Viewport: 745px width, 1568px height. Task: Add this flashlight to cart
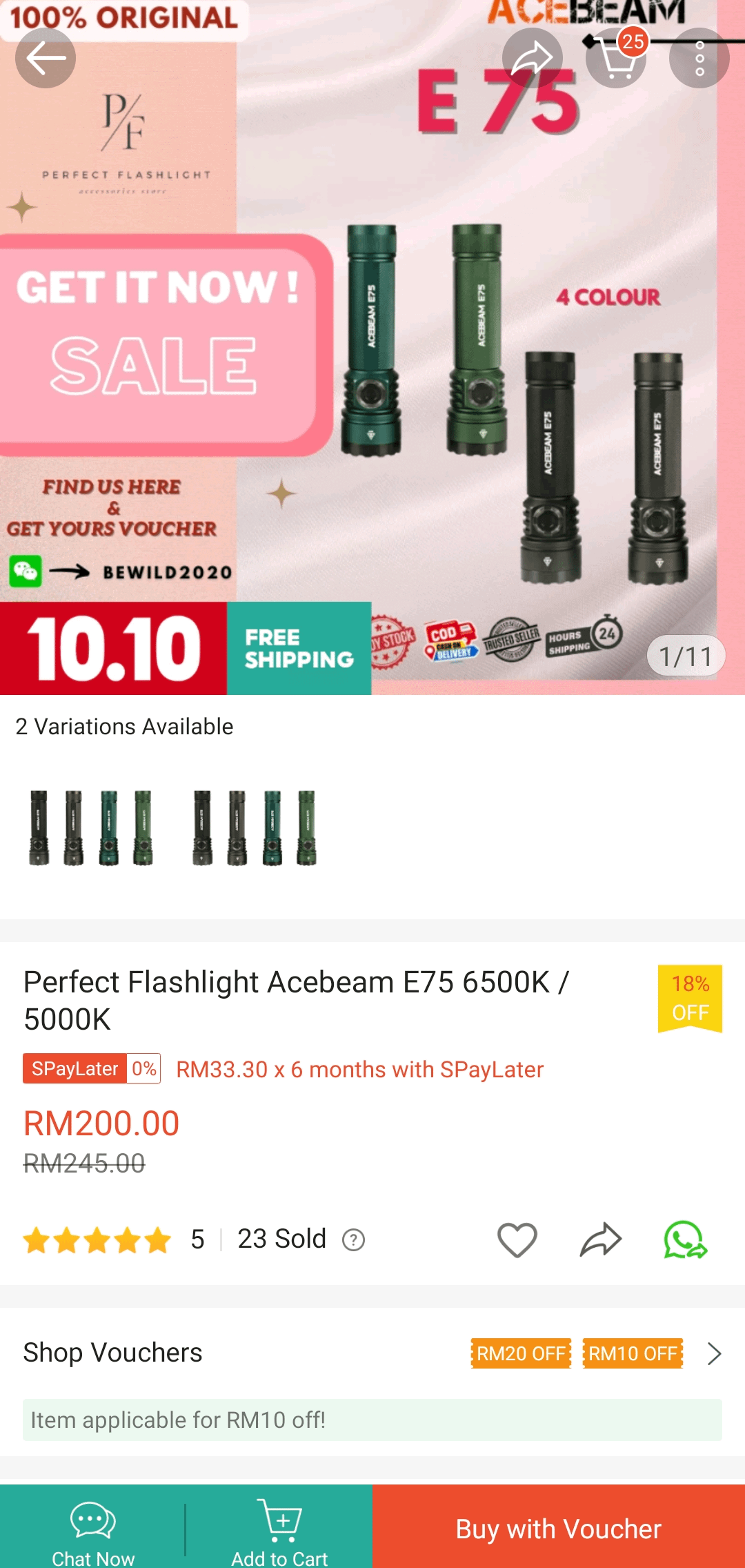(x=279, y=1529)
